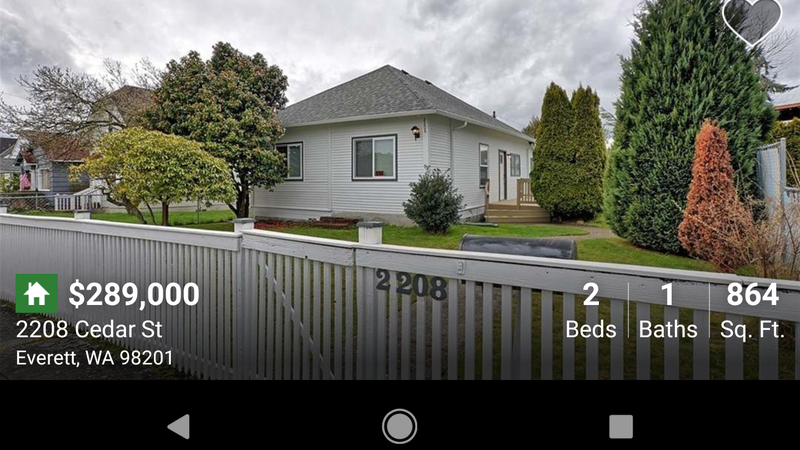Image resolution: width=800 pixels, height=450 pixels.
Task: Save this home with the heart icon
Action: (751, 20)
